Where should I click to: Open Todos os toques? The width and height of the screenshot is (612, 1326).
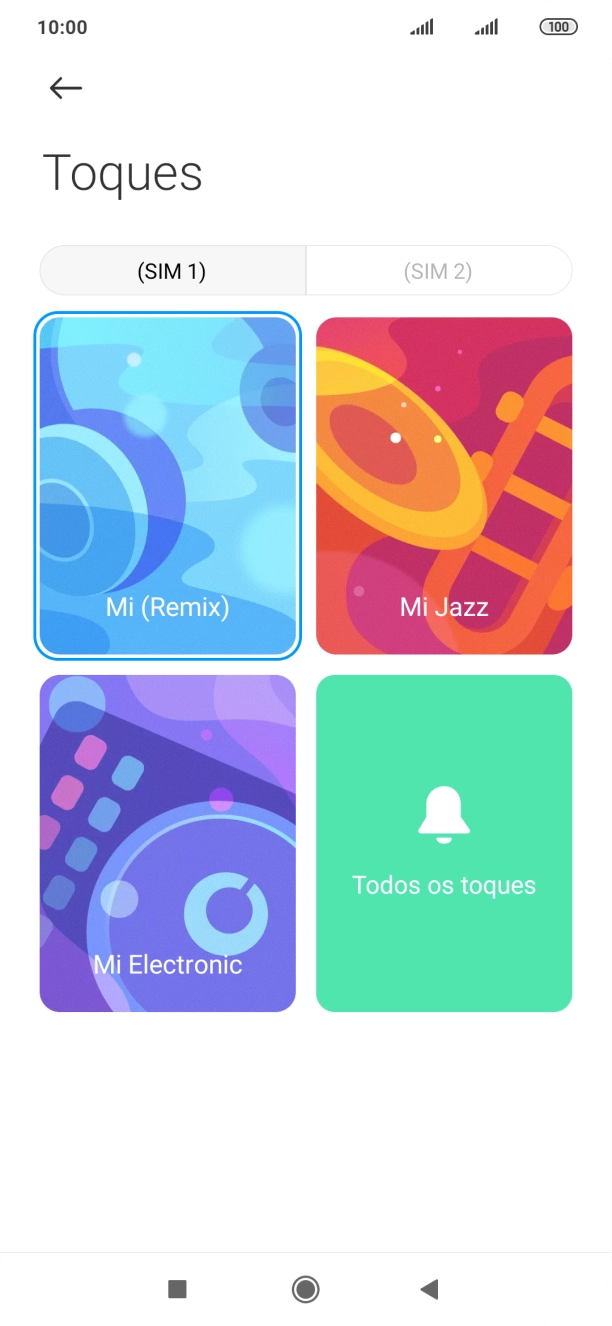click(x=444, y=843)
